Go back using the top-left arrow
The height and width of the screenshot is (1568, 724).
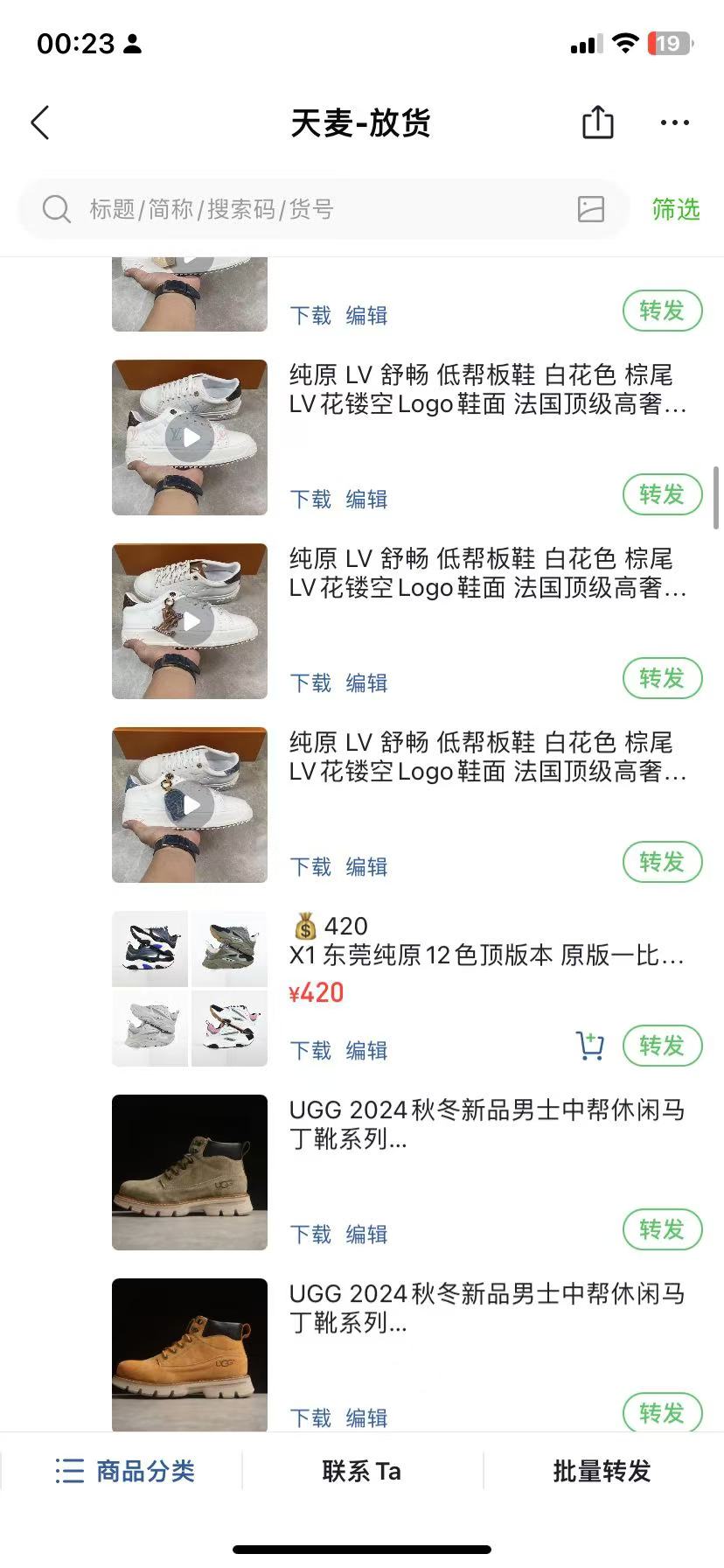pos(40,122)
